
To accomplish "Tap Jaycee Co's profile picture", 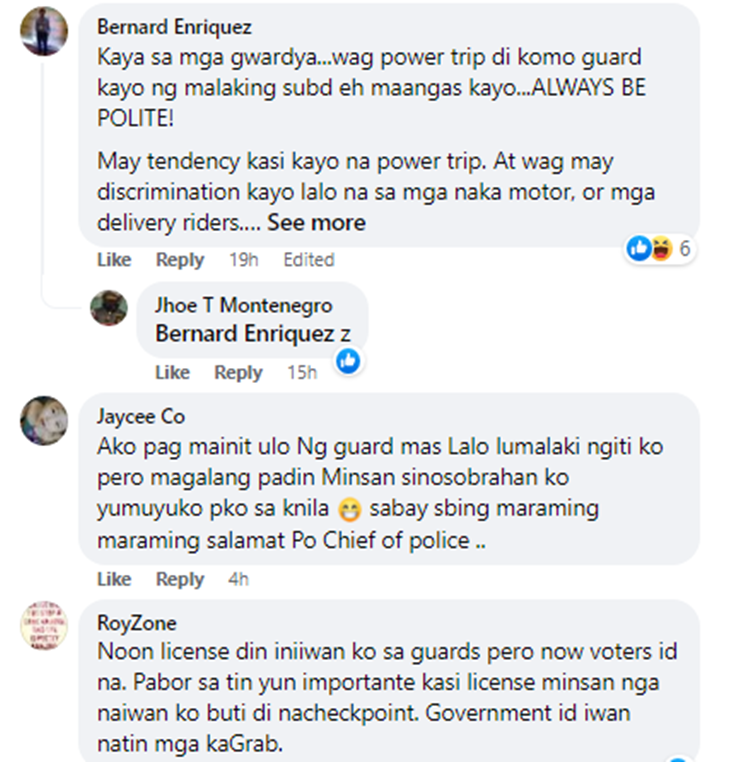I will [44, 420].
